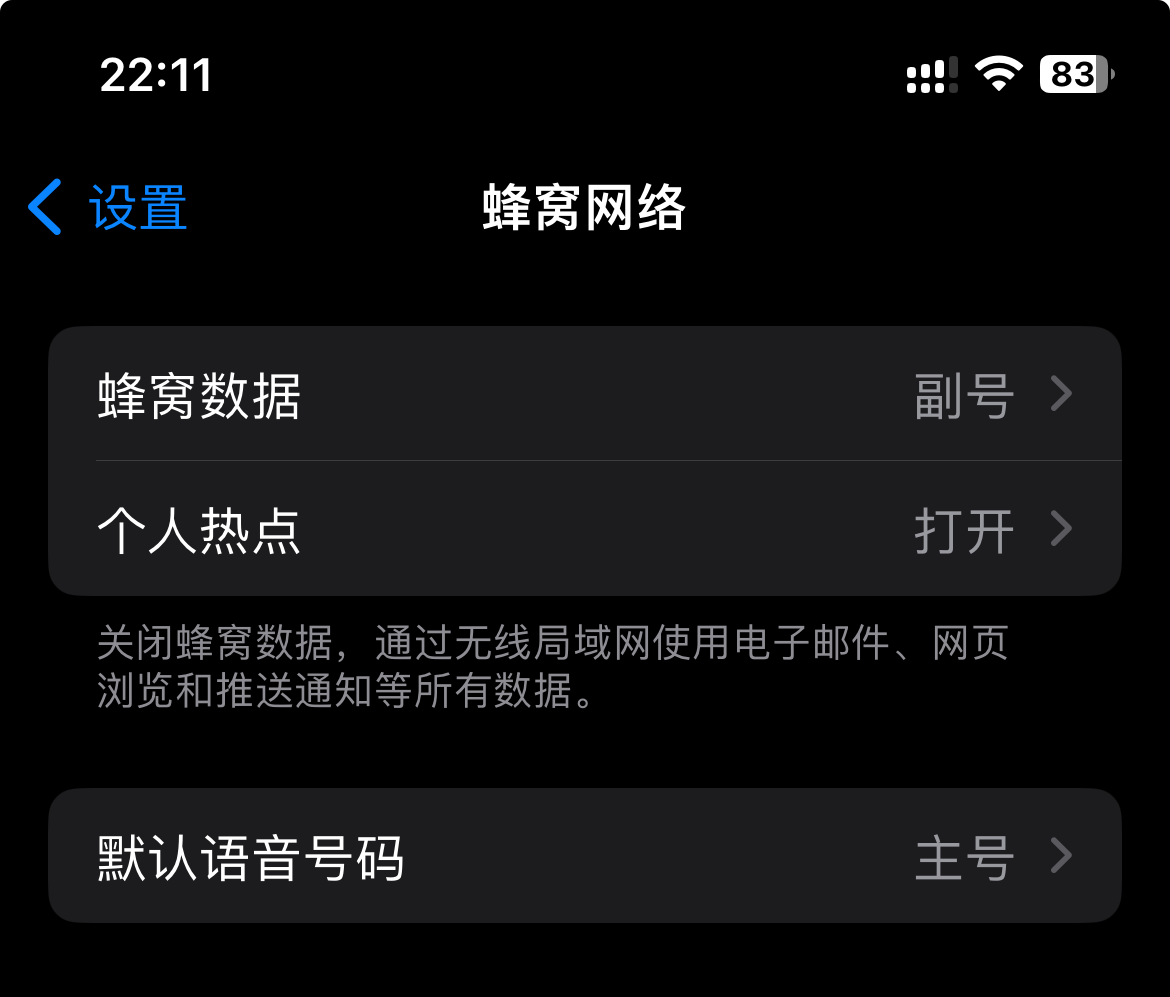Open 个人热点 settings

pyautogui.click(x=584, y=529)
